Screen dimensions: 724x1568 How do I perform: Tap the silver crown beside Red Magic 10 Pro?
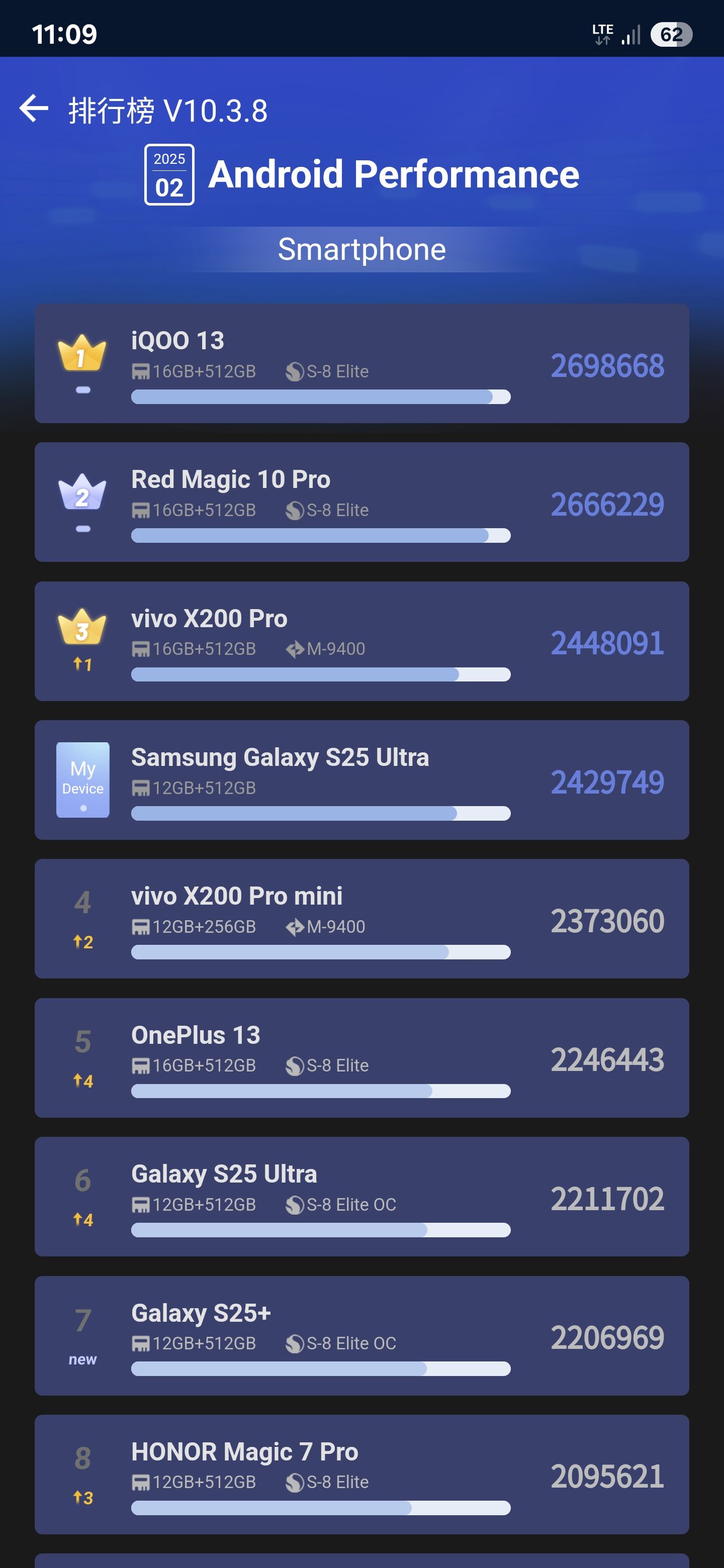(x=83, y=493)
